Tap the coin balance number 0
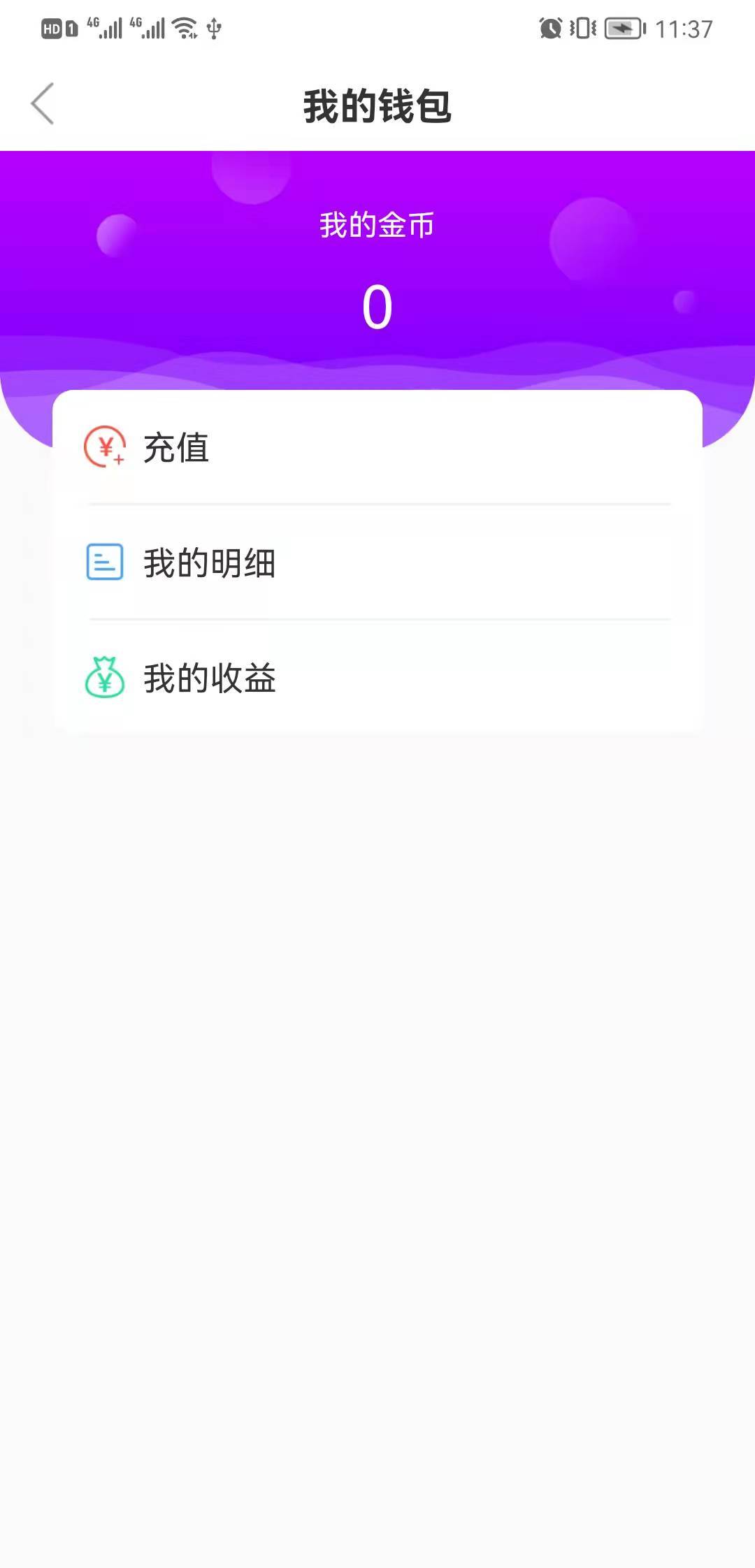755x1568 pixels. 377,305
